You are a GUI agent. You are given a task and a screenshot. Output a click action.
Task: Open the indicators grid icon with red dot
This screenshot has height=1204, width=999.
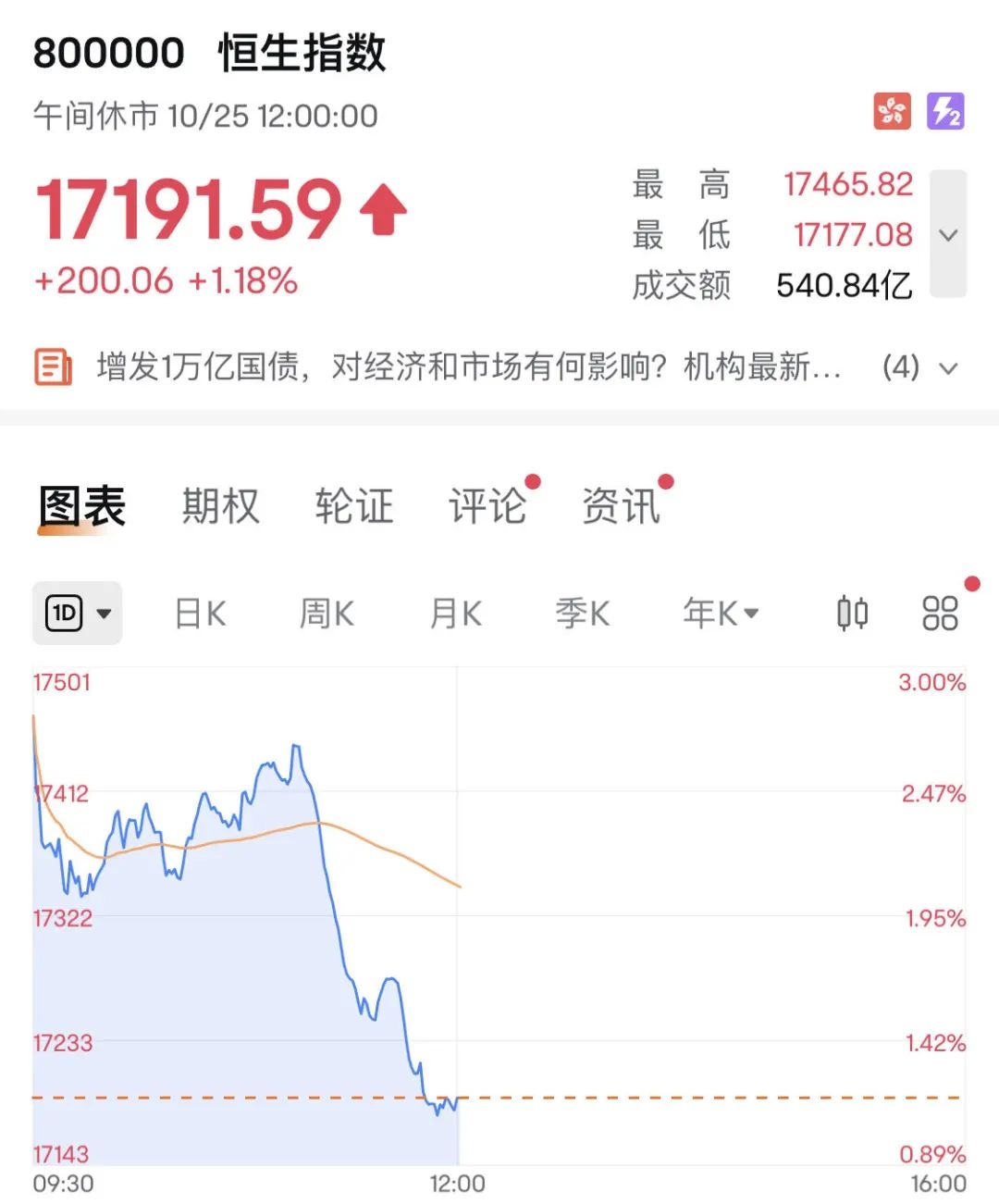[x=939, y=612]
